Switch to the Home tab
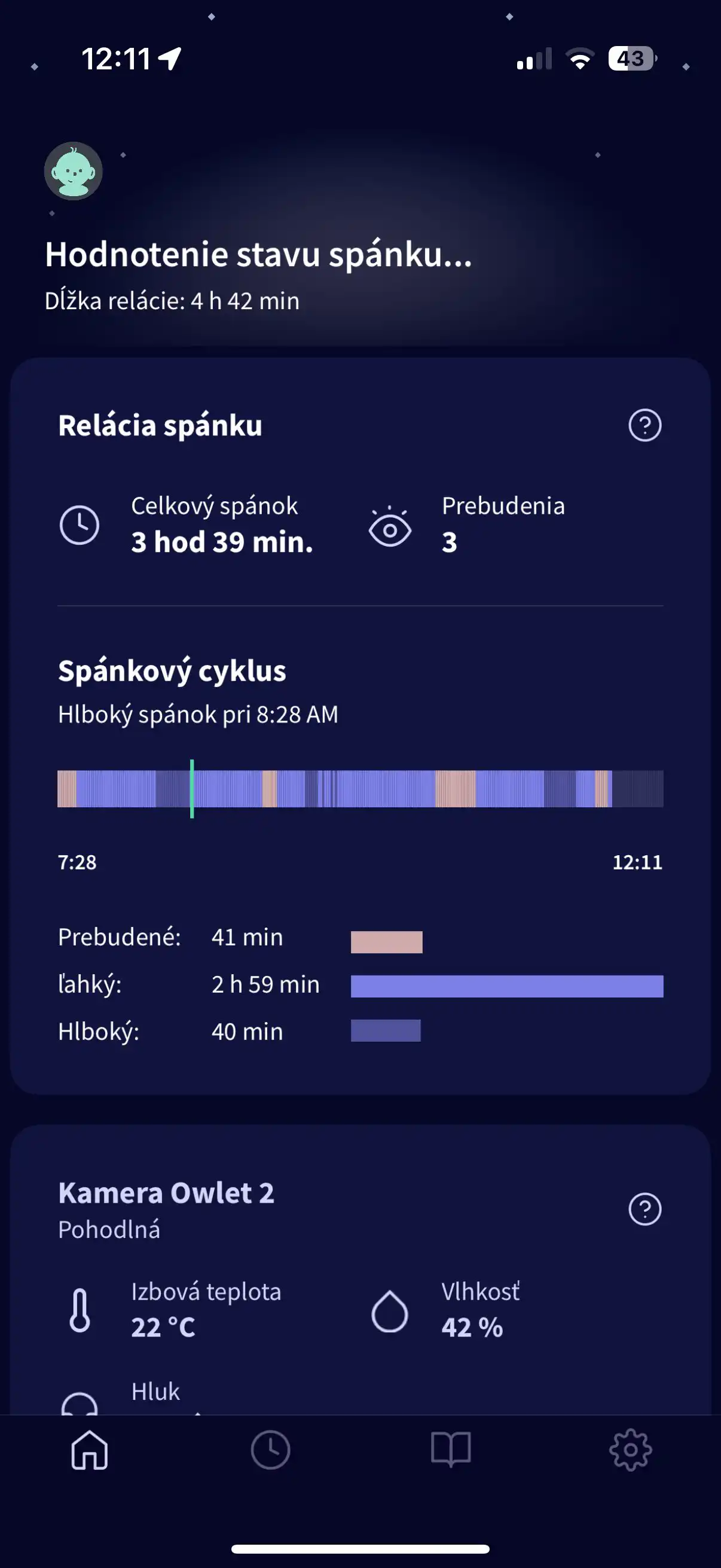This screenshot has height=1568, width=721. [x=90, y=1450]
